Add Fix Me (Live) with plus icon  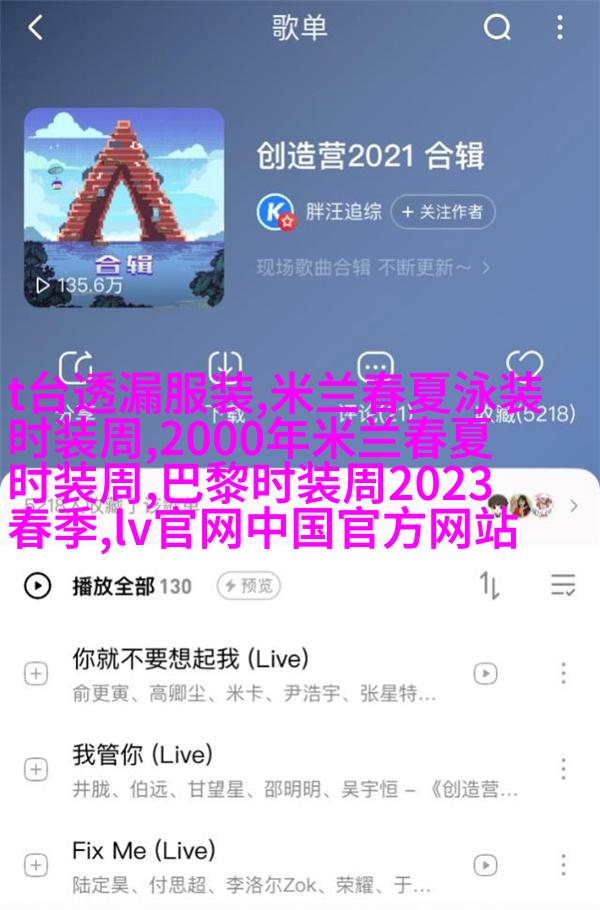36,863
